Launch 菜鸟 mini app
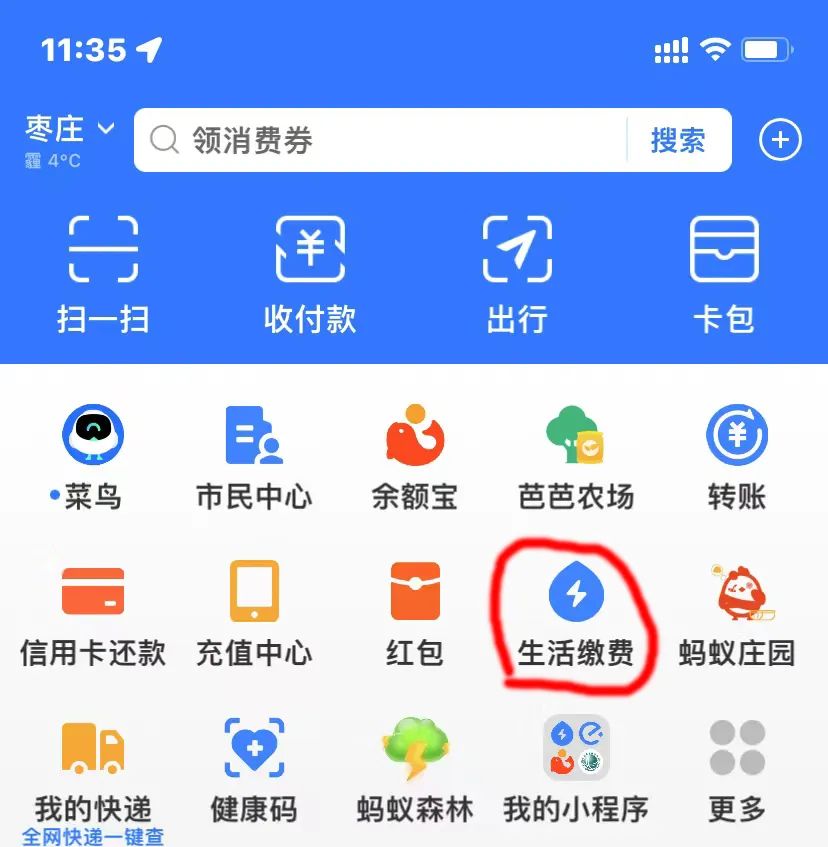This screenshot has width=828, height=847. (x=92, y=455)
